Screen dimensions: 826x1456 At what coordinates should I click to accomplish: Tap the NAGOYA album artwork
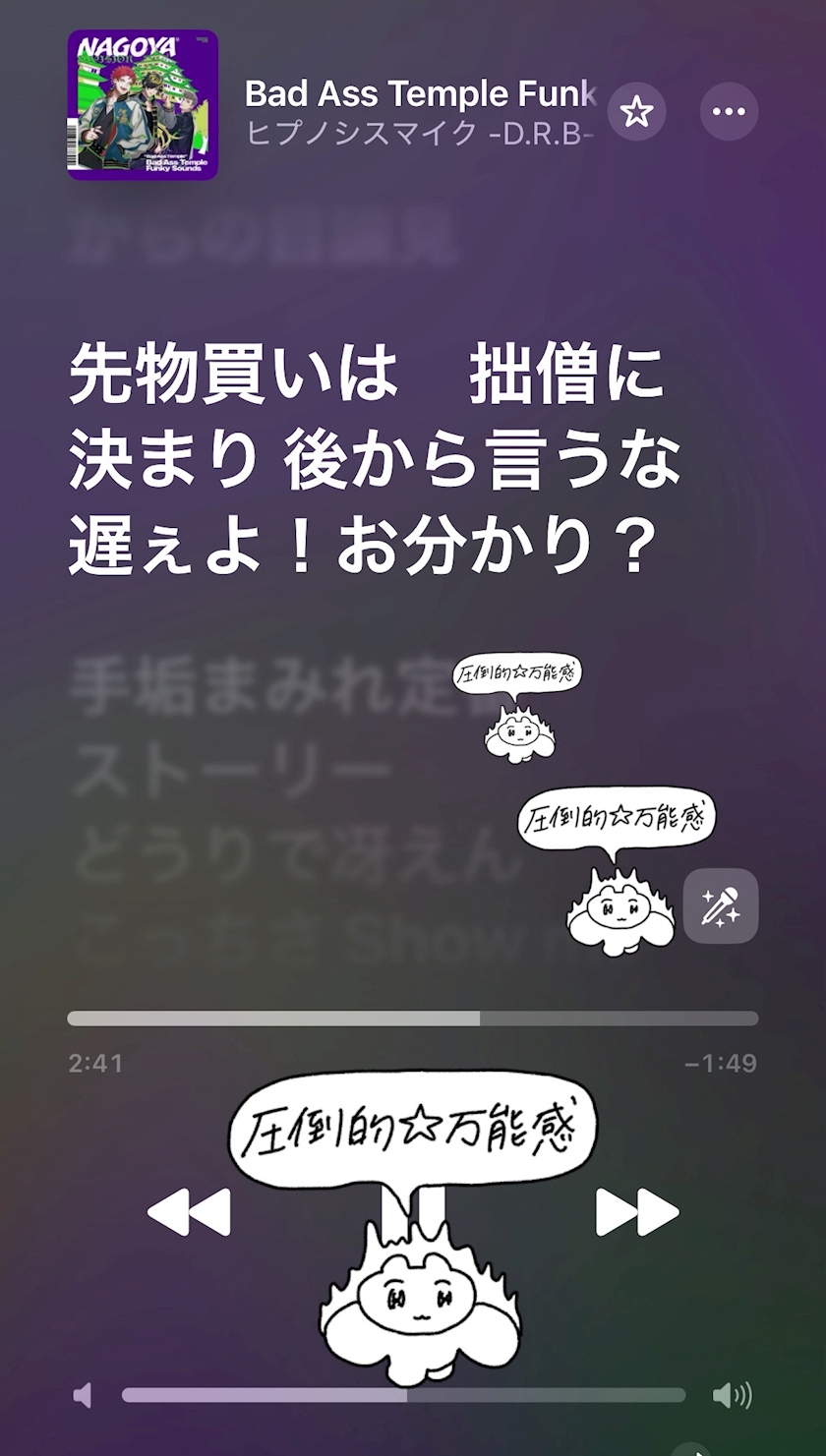pos(143,105)
